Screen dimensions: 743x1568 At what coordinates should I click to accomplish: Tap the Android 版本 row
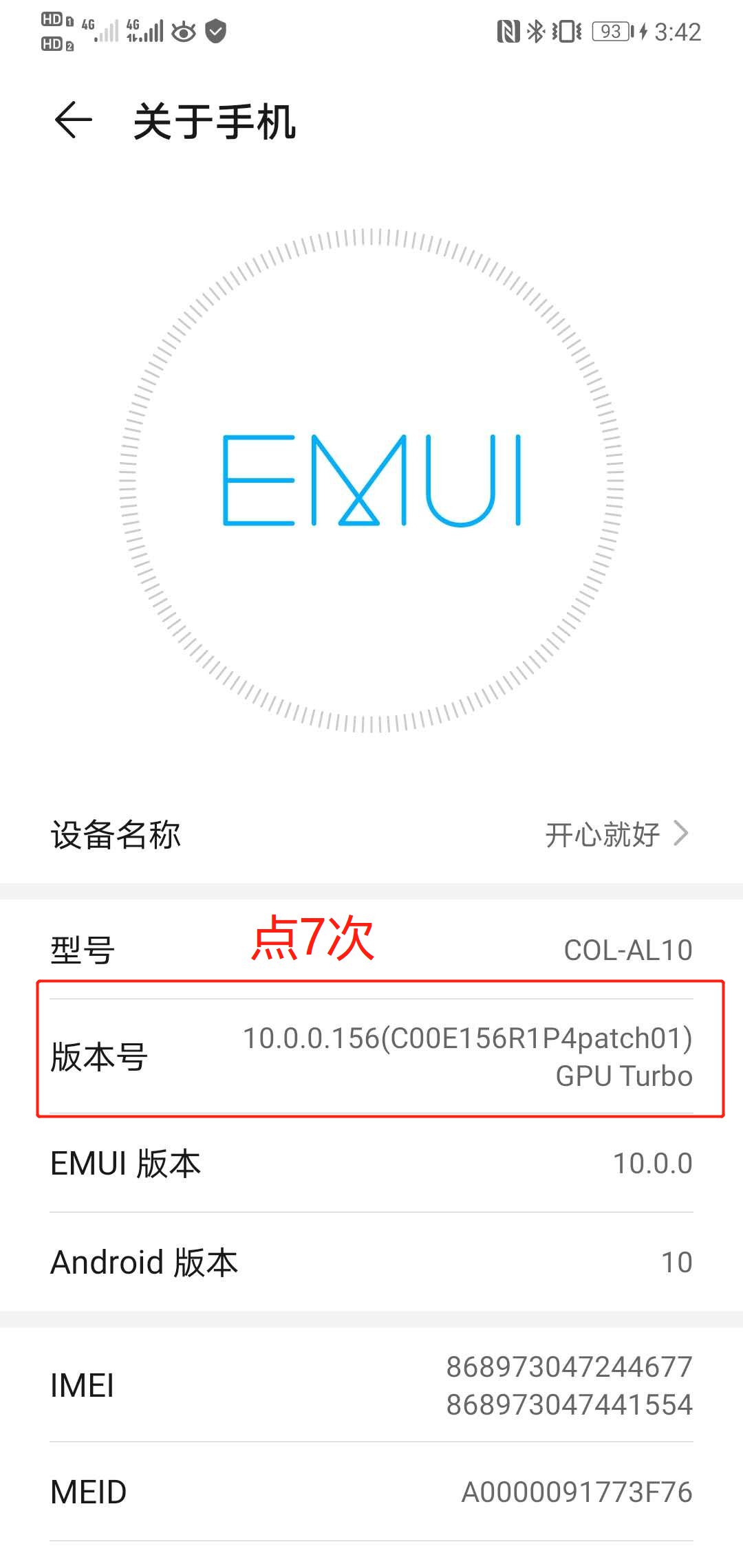[371, 1262]
